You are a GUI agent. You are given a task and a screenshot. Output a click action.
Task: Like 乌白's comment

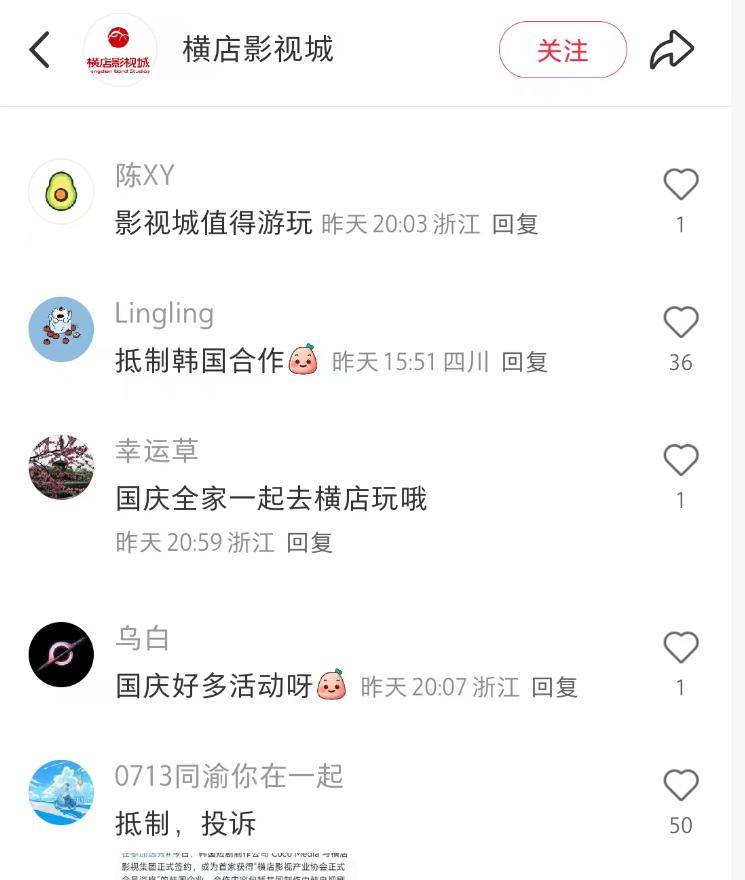681,649
